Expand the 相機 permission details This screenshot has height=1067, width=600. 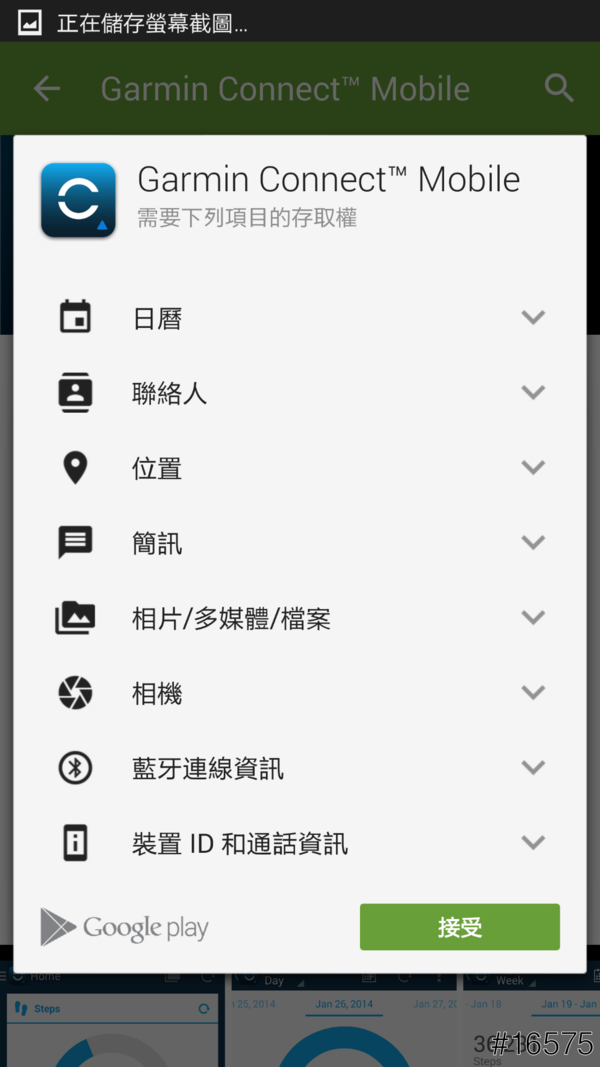pos(533,693)
